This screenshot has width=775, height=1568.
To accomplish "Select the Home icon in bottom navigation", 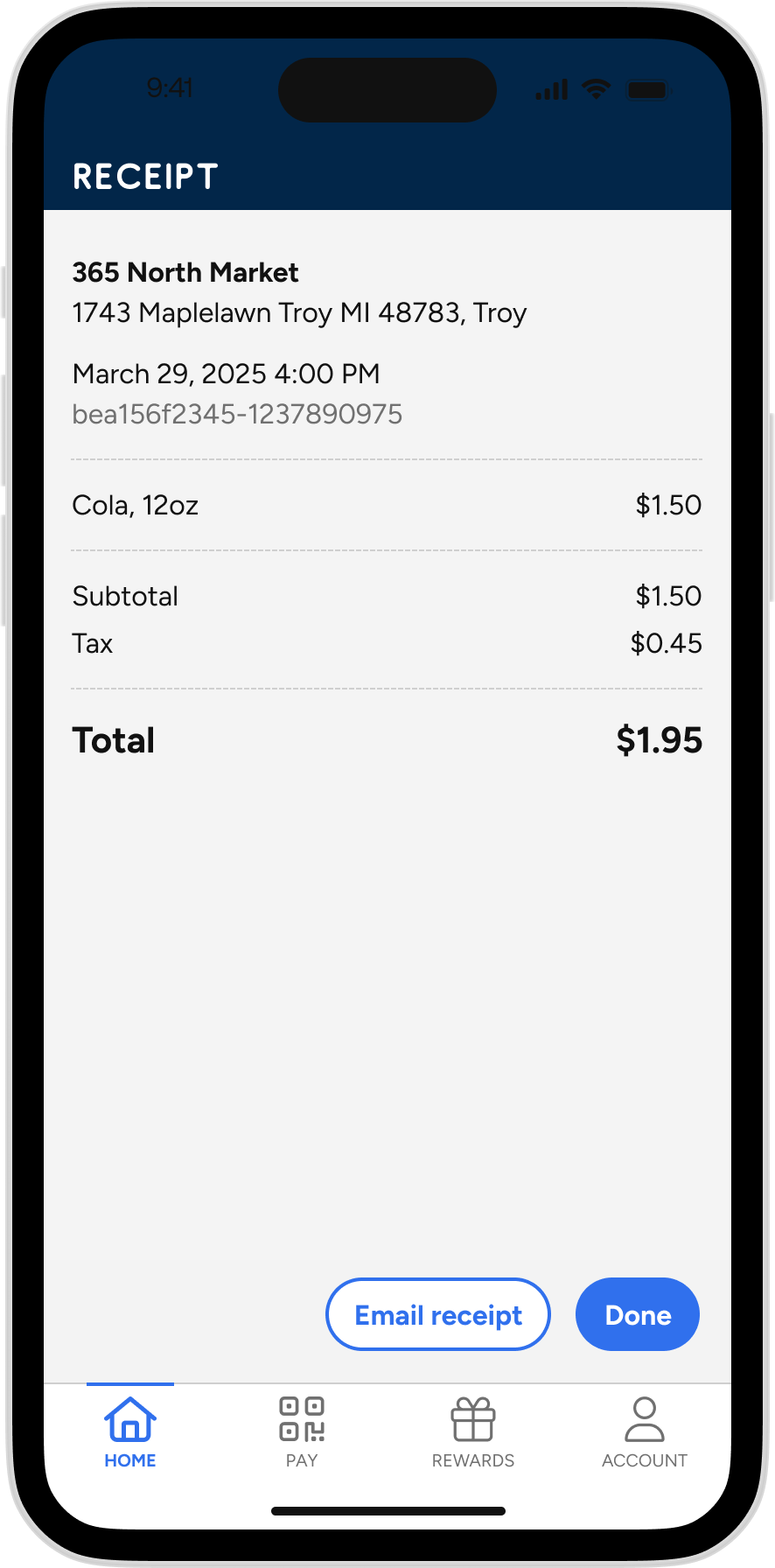I will tap(129, 1419).
